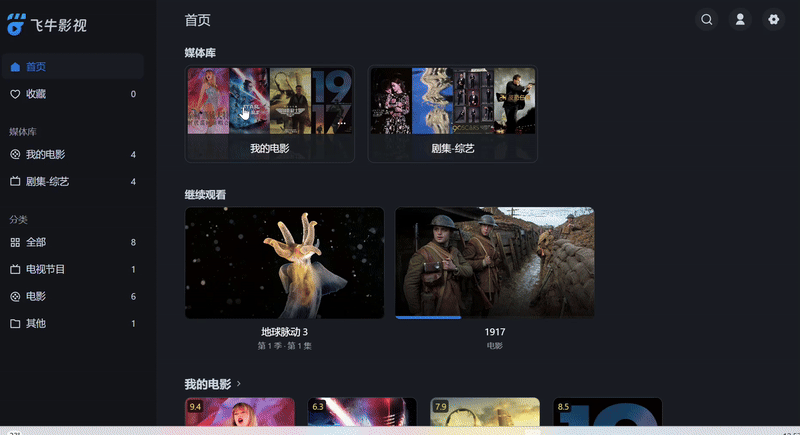800x435 pixels.
Task: Open the settings gear
Action: coord(773,19)
